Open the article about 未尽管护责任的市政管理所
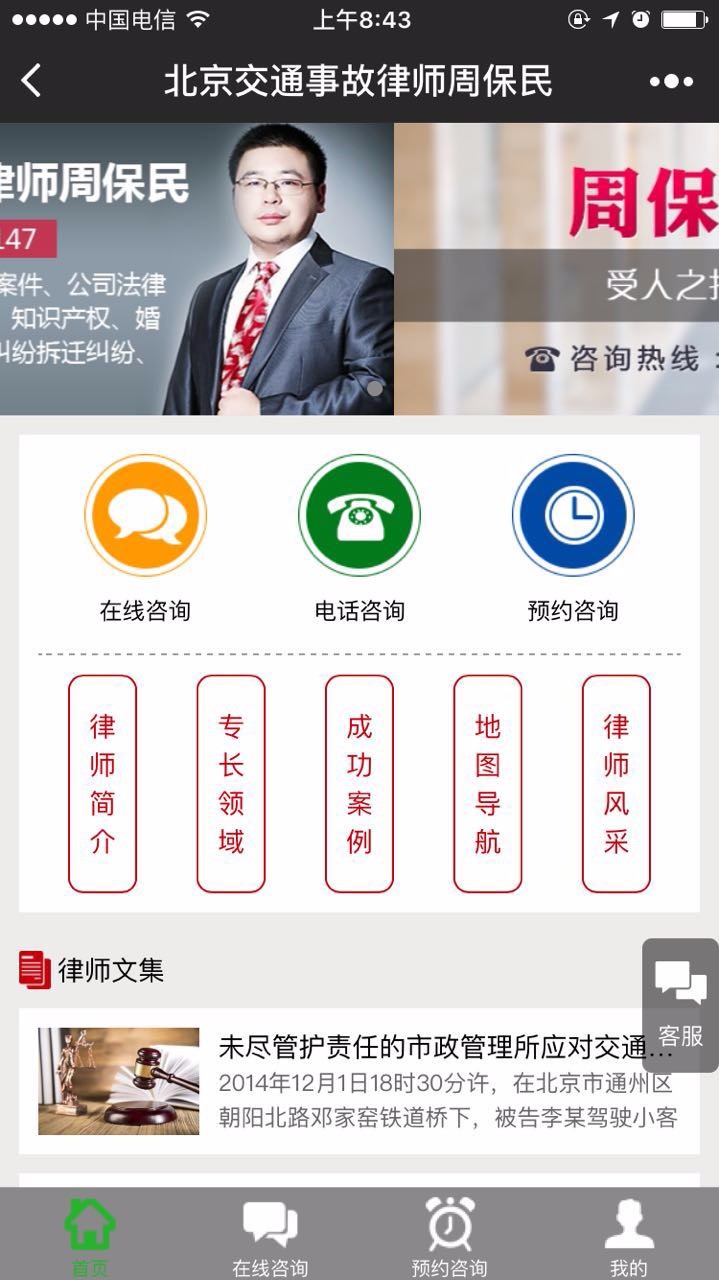 [x=359, y=1081]
